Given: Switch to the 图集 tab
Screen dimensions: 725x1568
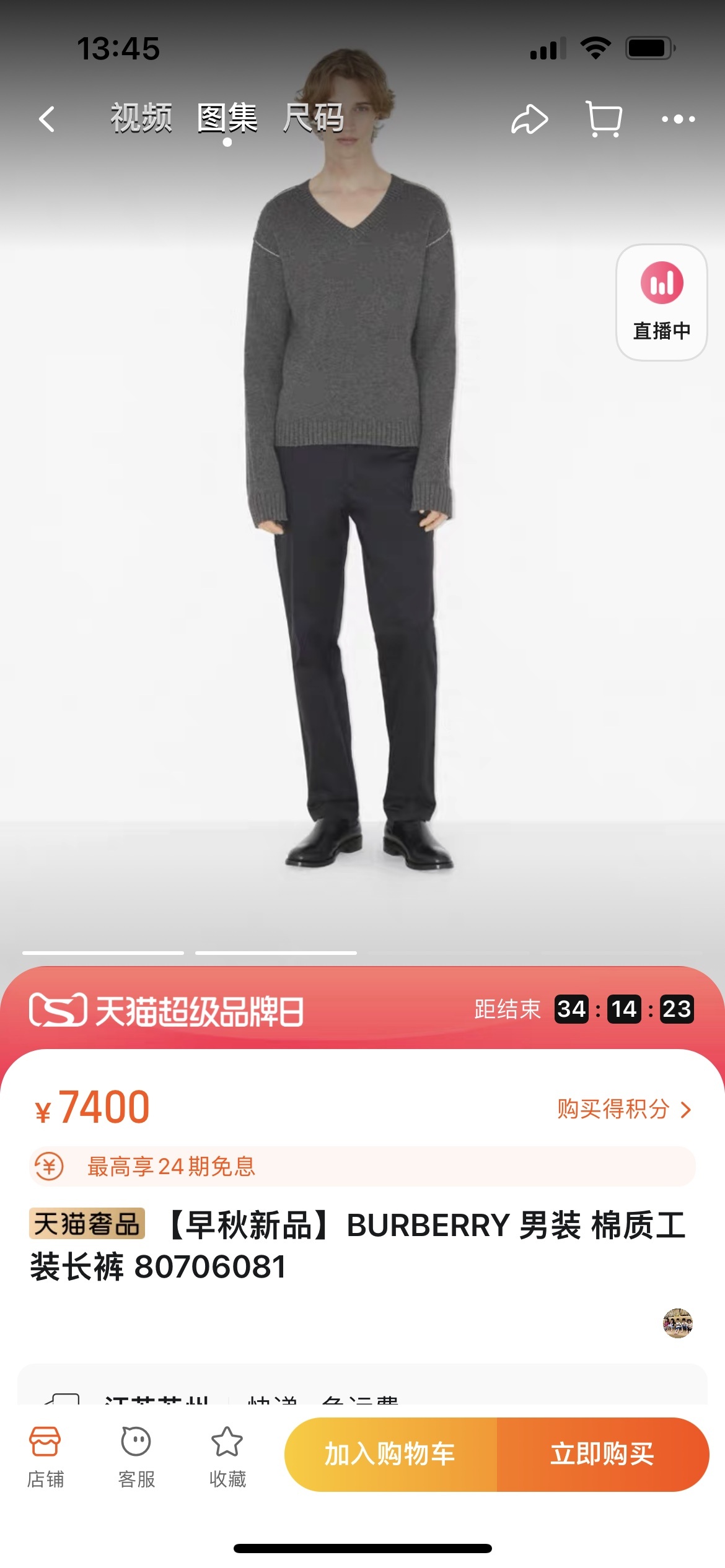Looking at the screenshot, I should pos(227,118).
